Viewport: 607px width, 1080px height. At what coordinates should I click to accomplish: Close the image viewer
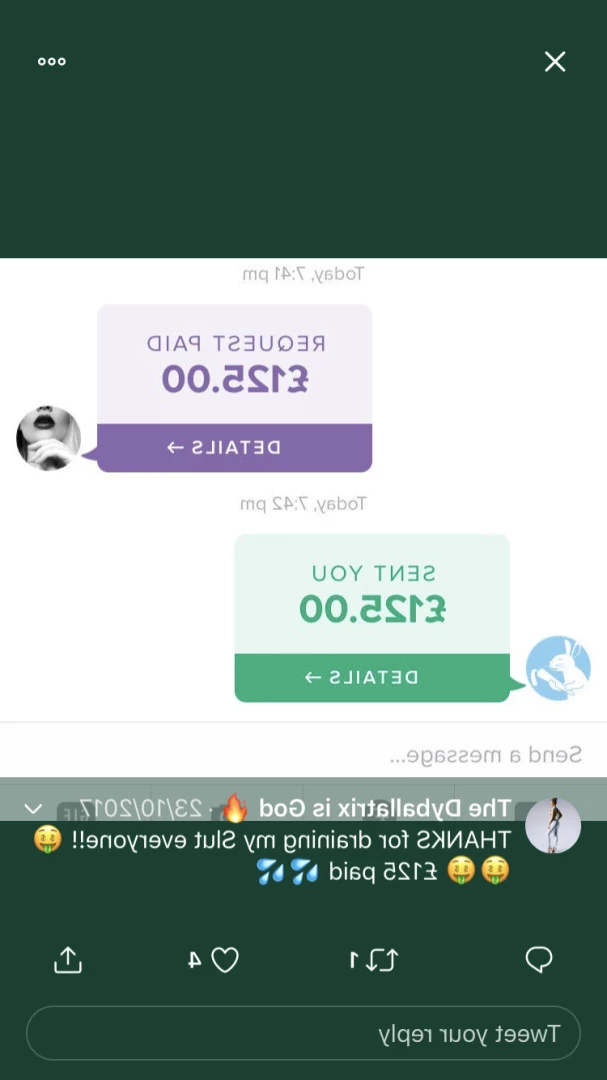(x=555, y=62)
